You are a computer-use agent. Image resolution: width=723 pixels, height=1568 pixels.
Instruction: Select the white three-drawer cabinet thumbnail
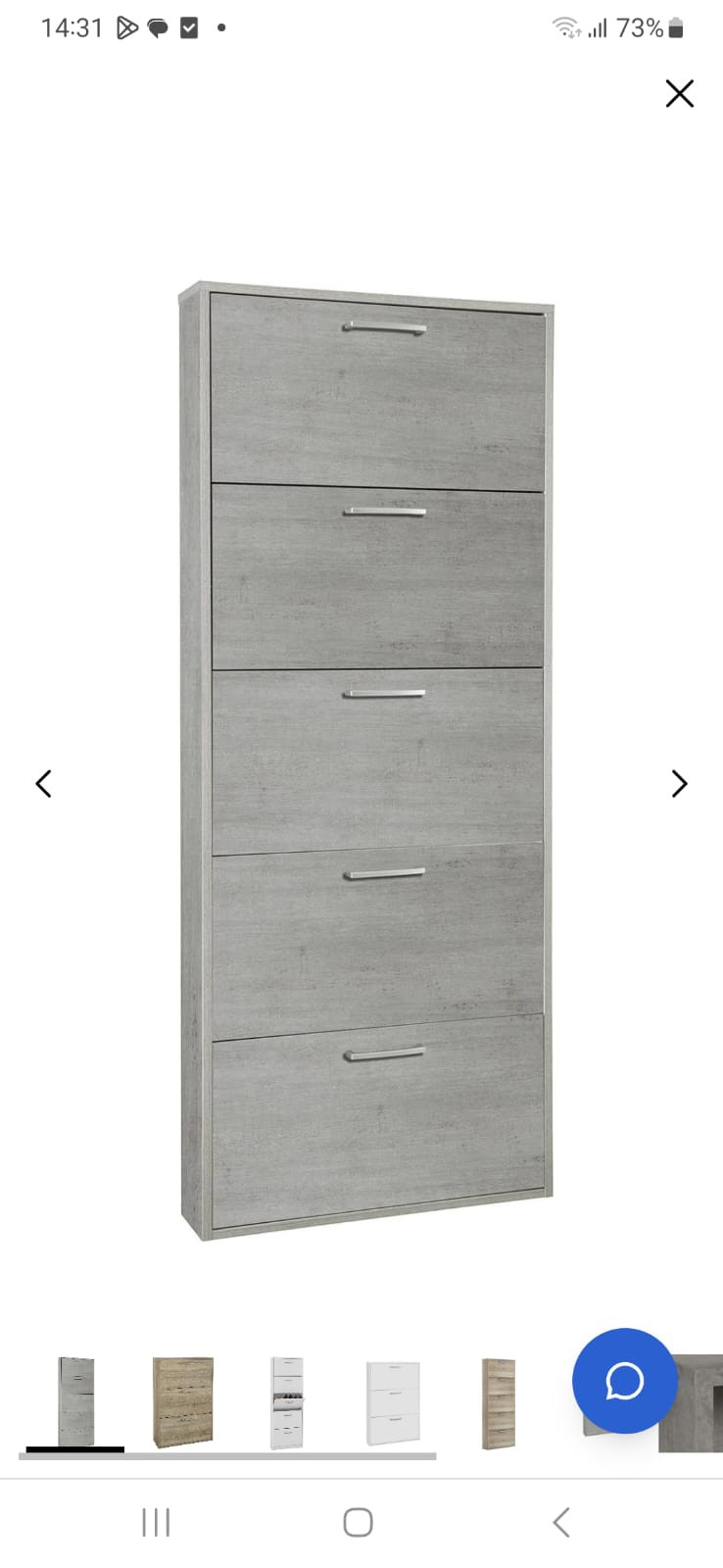(393, 1402)
